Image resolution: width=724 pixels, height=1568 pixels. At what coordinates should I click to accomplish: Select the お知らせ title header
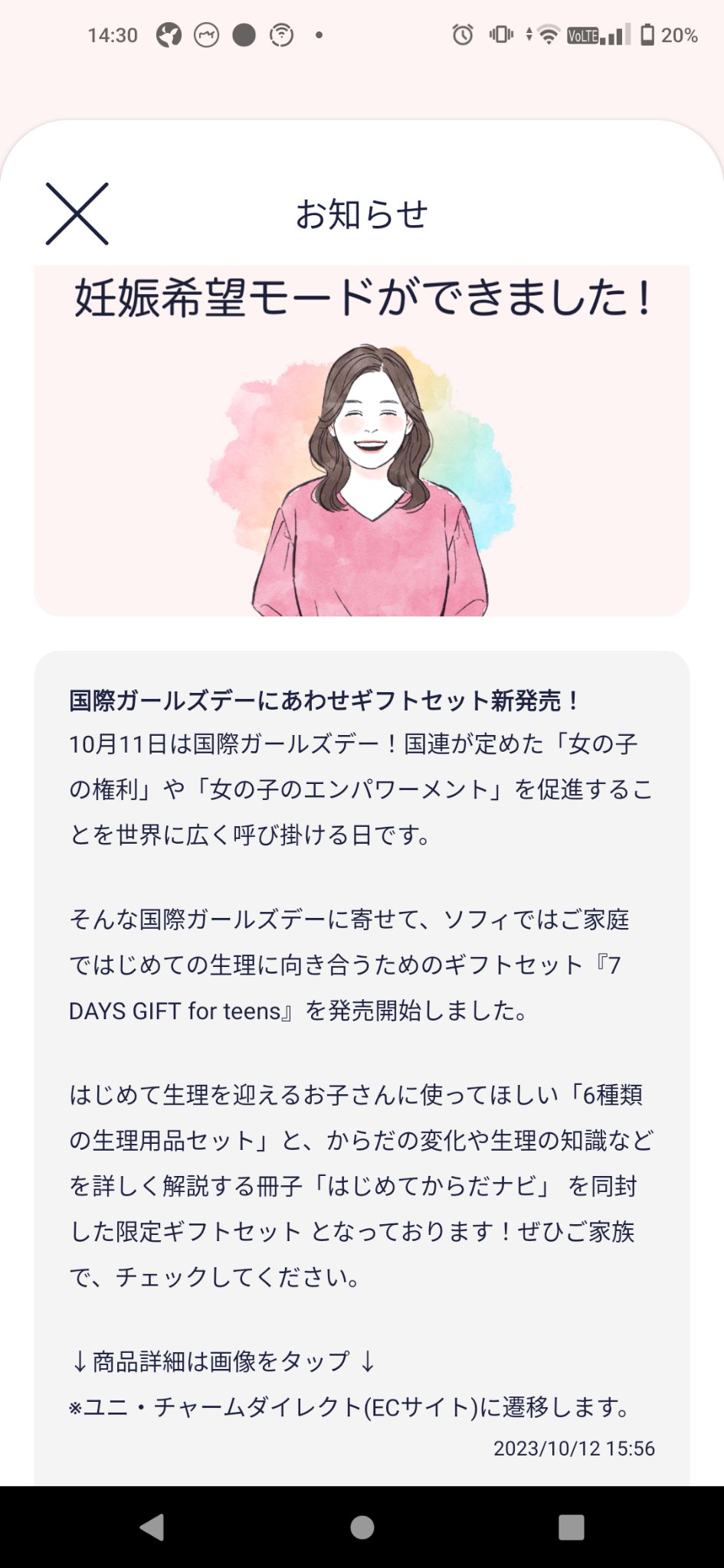click(x=362, y=214)
